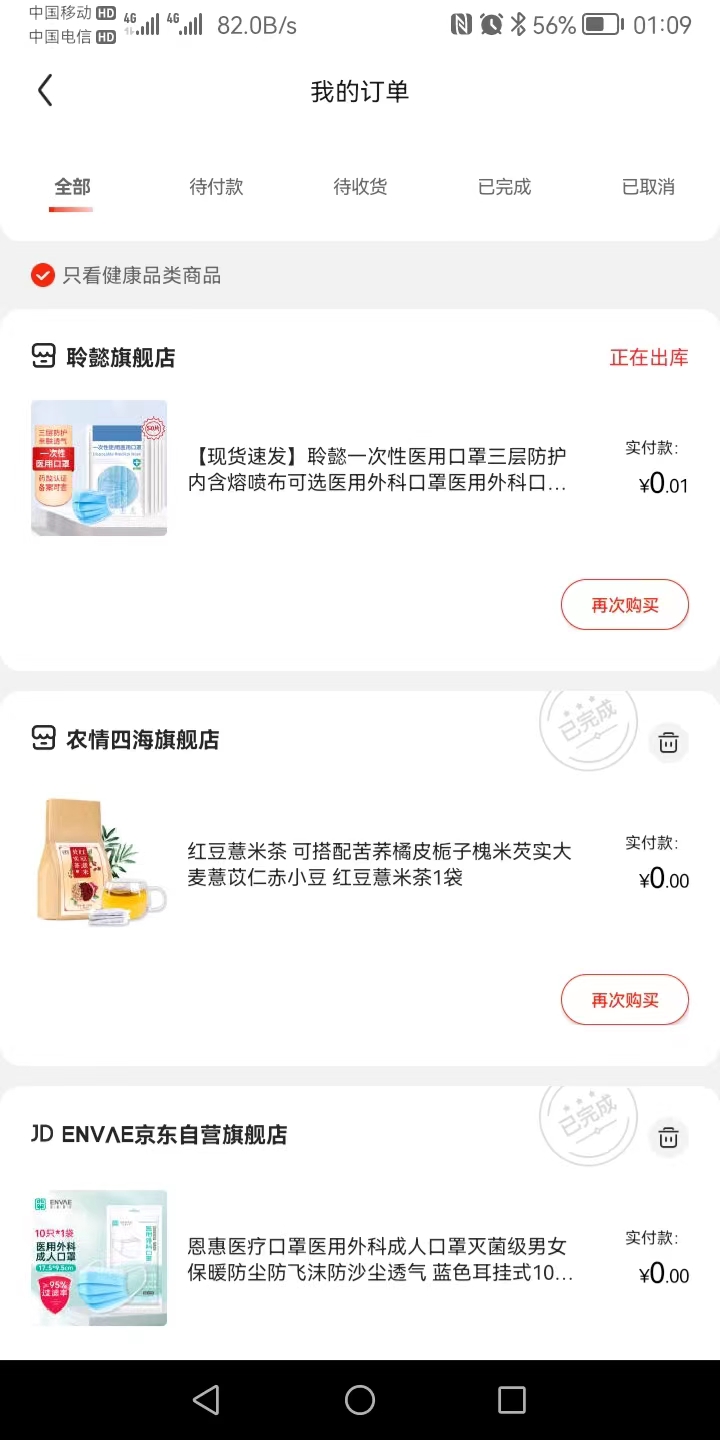Go back from 我的订单 page
Image resolution: width=720 pixels, height=1440 pixels.
45,91
